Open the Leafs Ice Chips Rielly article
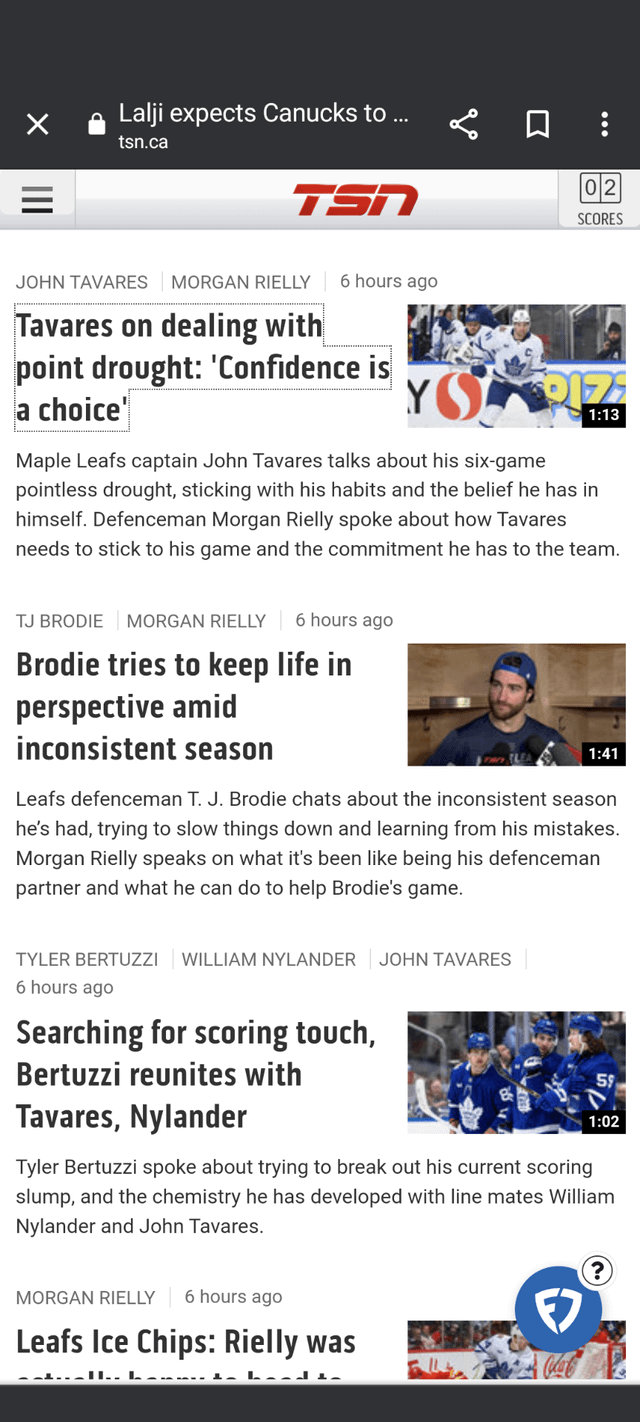640x1422 pixels. [x=186, y=1342]
